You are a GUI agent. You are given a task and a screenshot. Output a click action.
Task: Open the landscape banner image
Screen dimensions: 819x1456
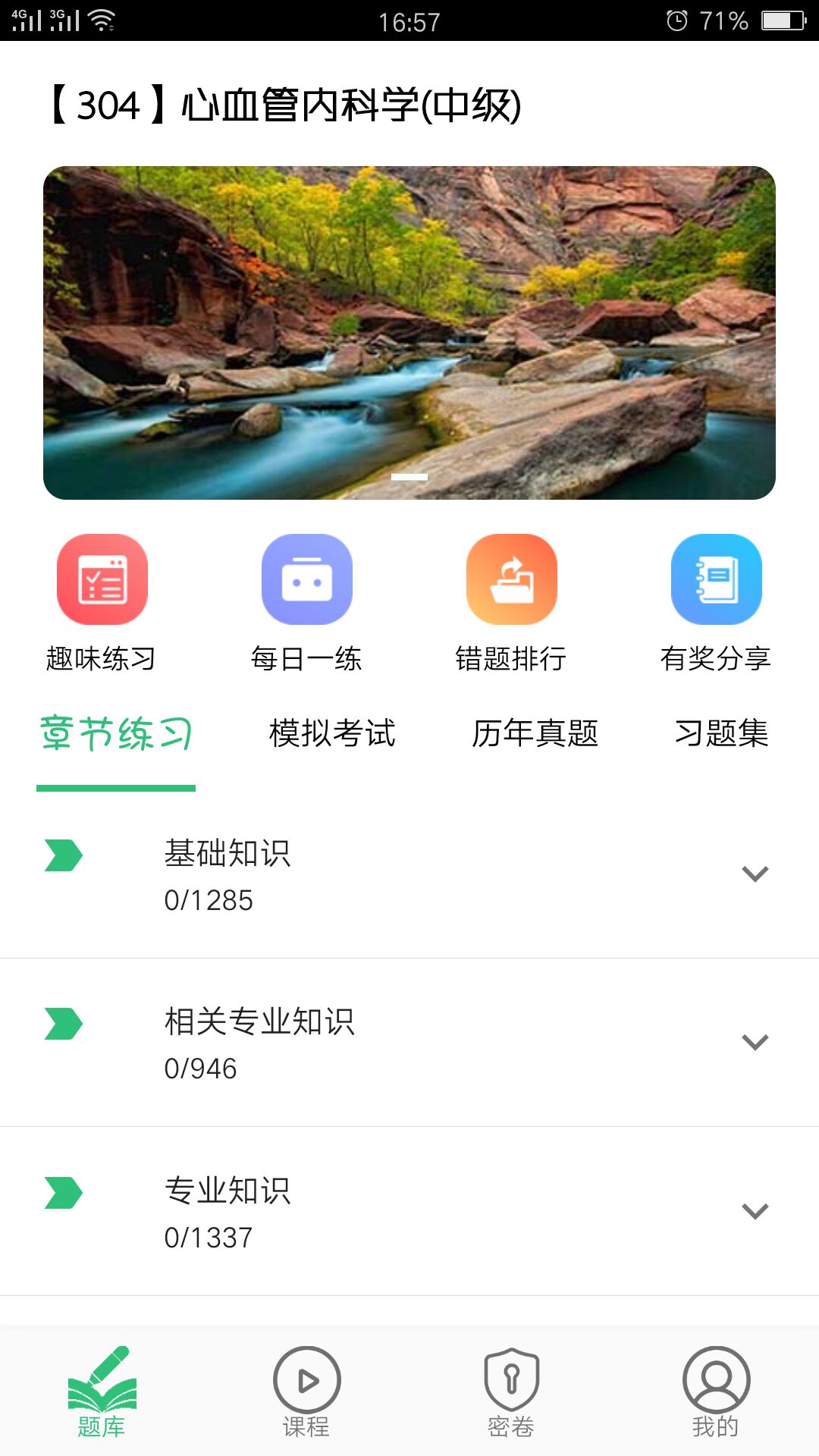point(409,332)
